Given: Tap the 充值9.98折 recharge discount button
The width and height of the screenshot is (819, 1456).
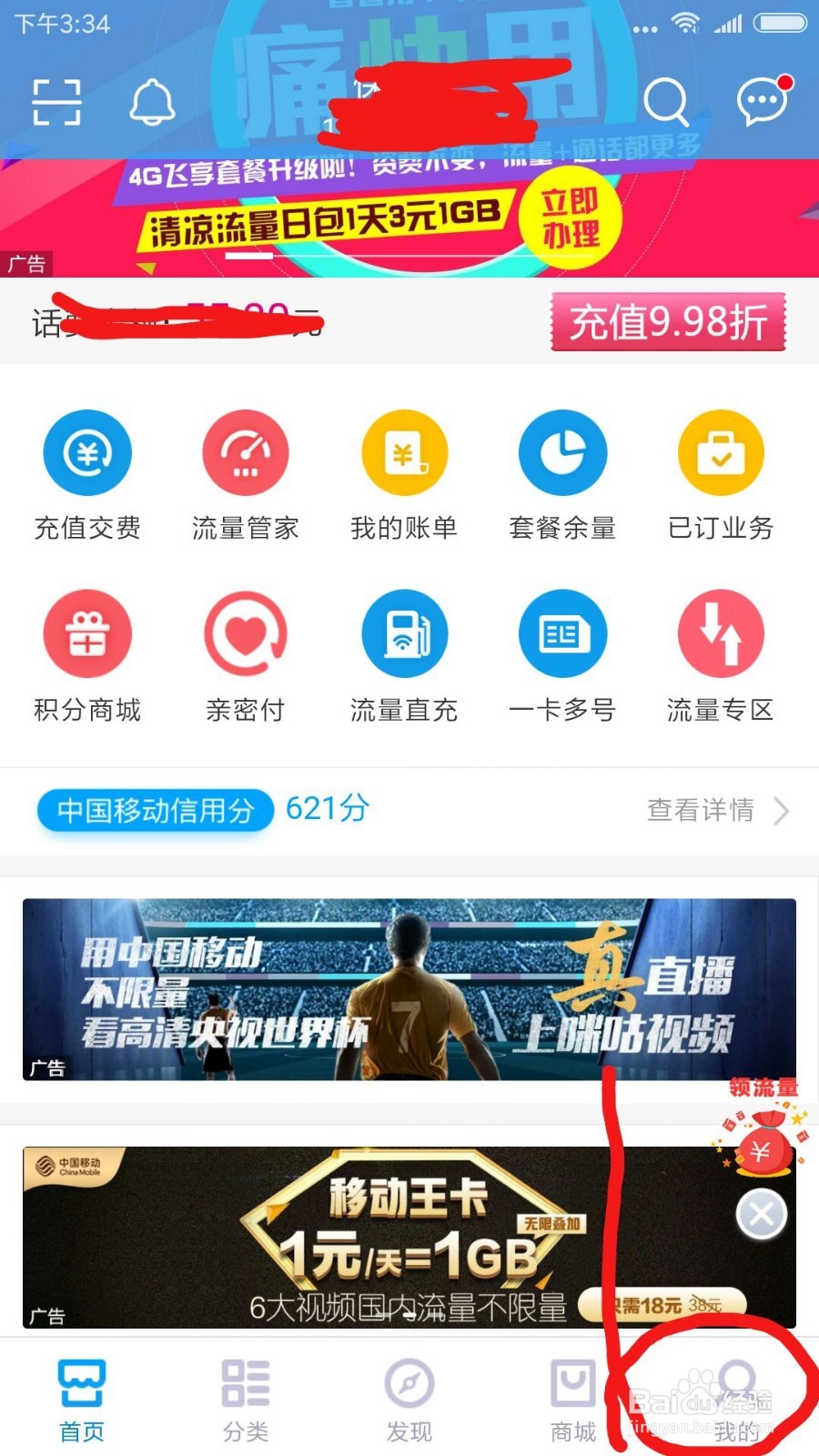Looking at the screenshot, I should [669, 322].
